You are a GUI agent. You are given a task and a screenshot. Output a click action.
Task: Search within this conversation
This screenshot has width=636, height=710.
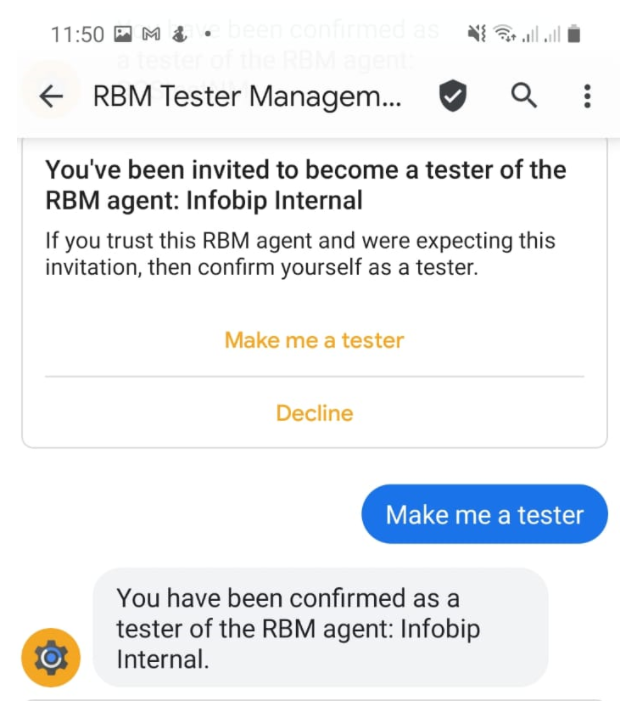[x=524, y=96]
